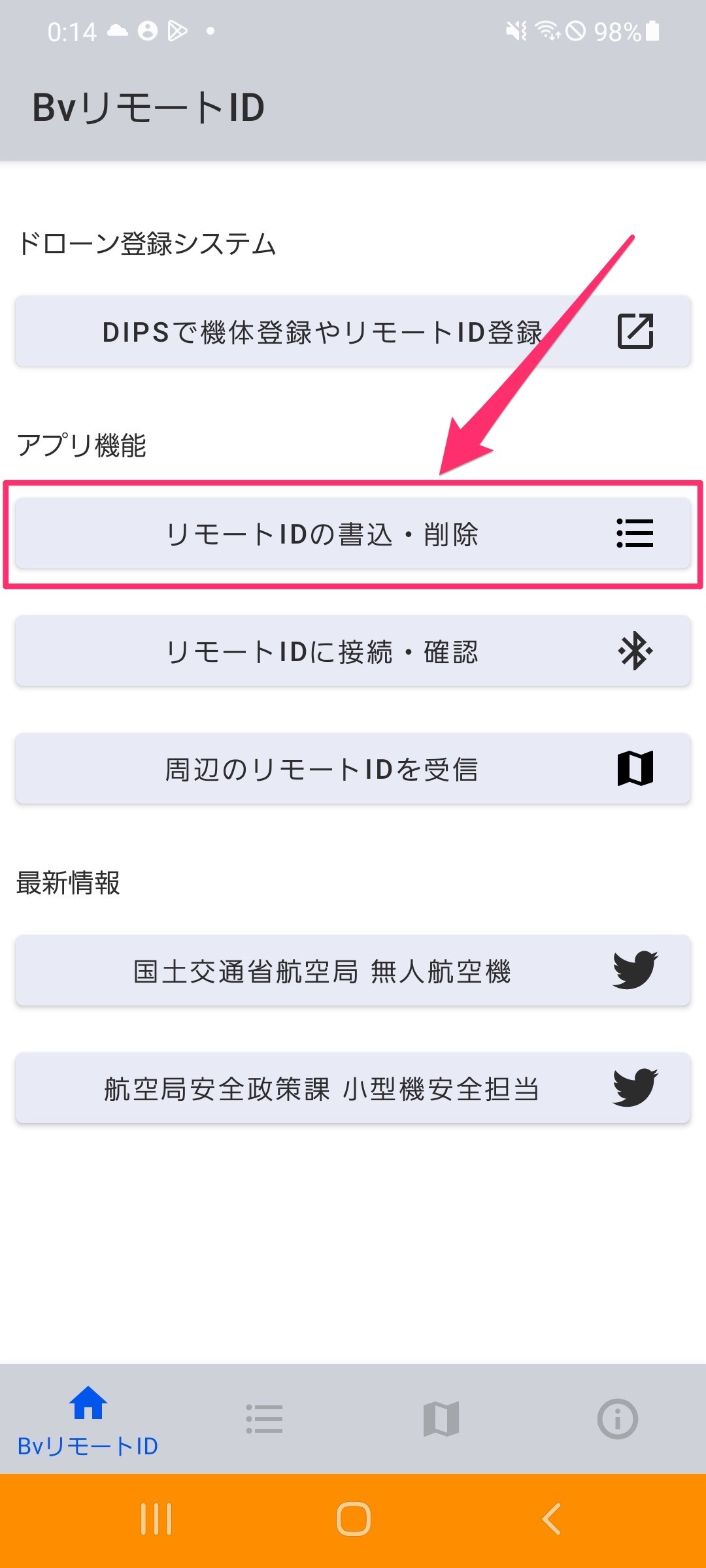Select リモートIDに接続・確認
The image size is (706, 1568).
pyautogui.click(x=353, y=651)
